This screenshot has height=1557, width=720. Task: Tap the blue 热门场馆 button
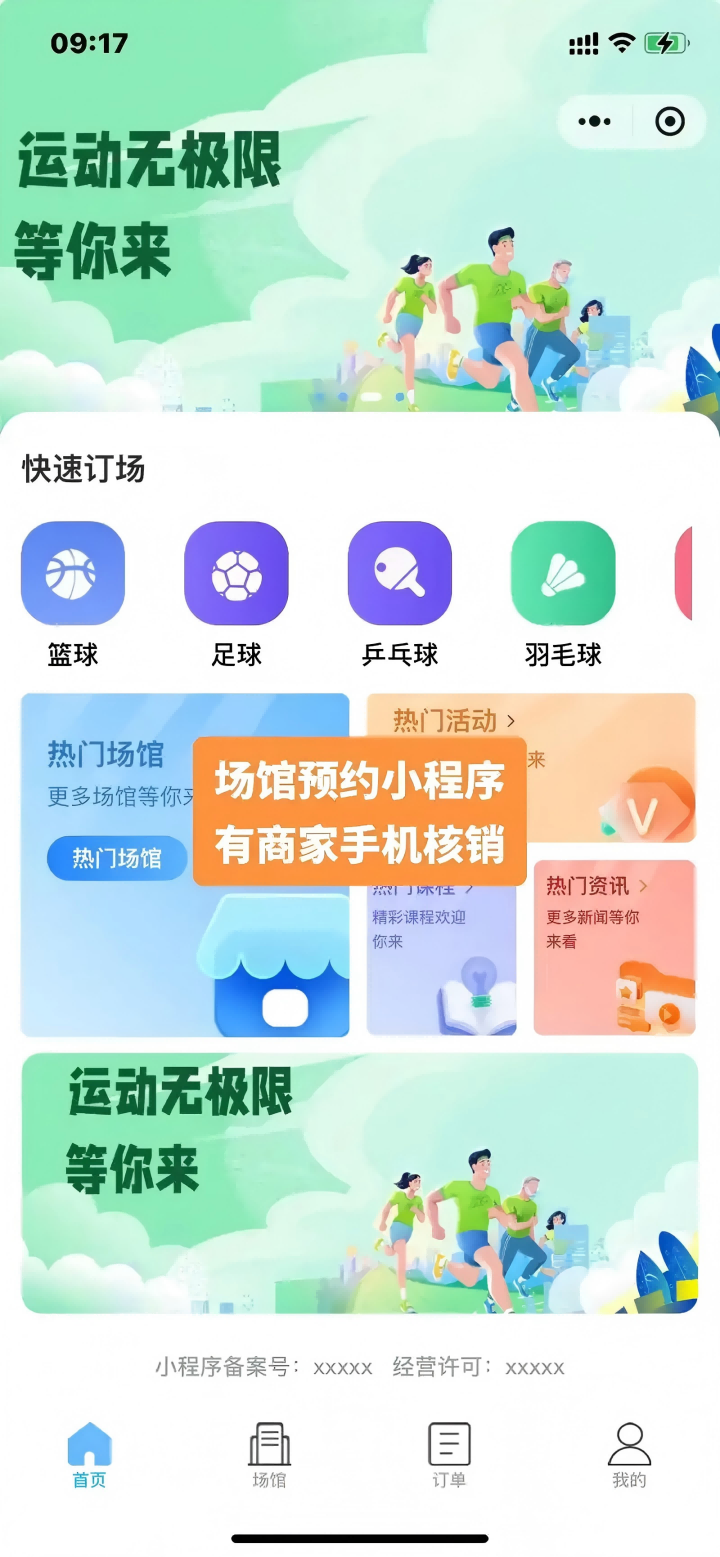pyautogui.click(x=117, y=858)
